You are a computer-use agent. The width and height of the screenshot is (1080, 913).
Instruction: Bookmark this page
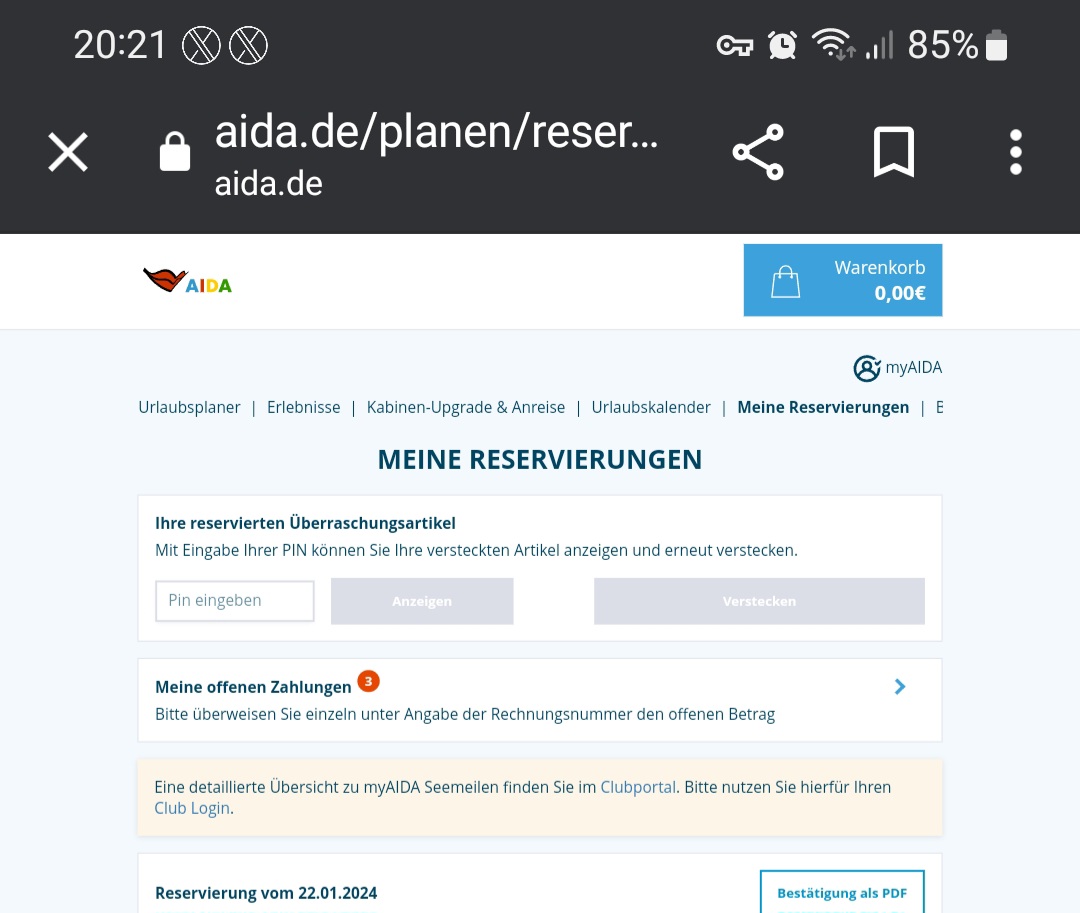894,152
